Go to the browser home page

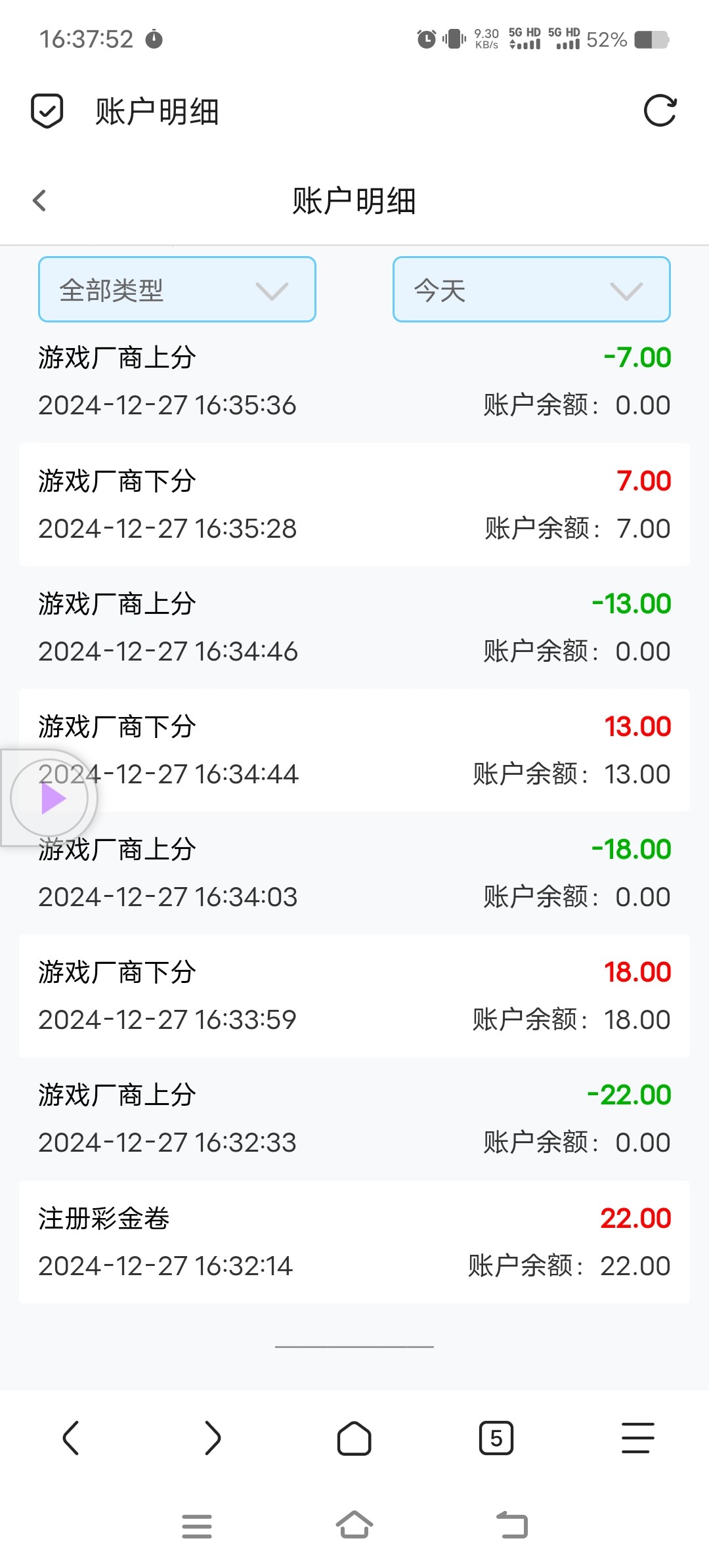[x=354, y=1438]
